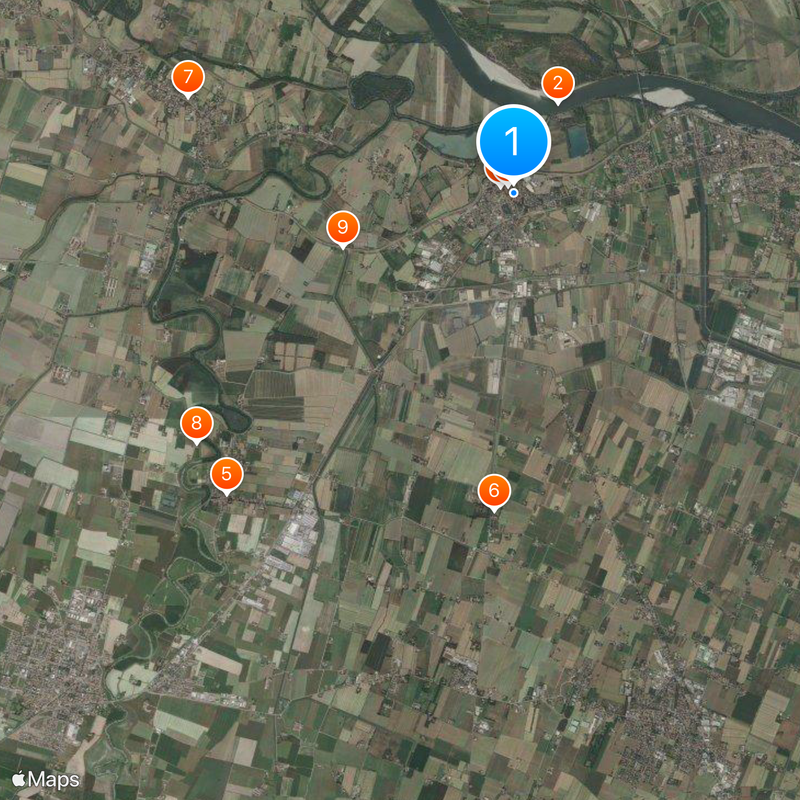This screenshot has height=800, width=800.
Task: Open map pin number 6
Action: 494,491
